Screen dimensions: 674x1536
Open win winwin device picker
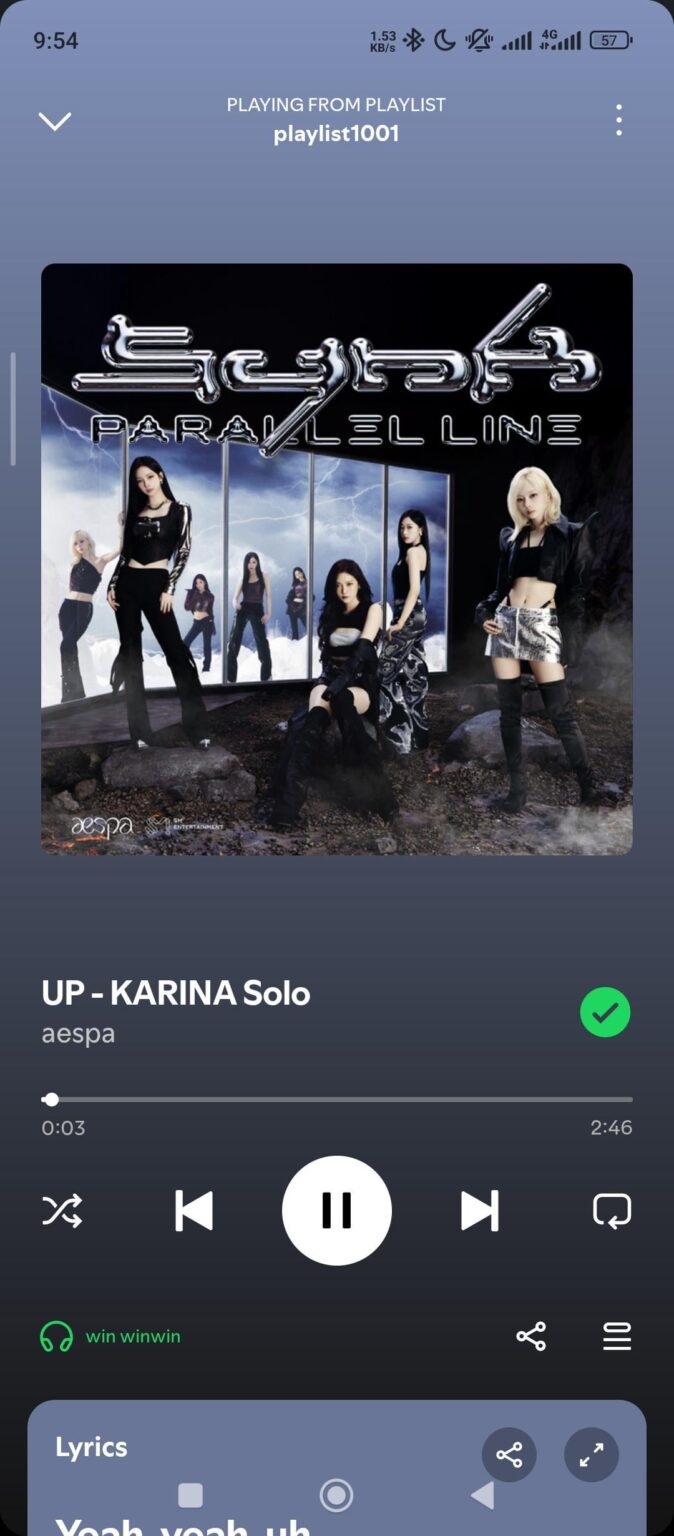point(110,1336)
